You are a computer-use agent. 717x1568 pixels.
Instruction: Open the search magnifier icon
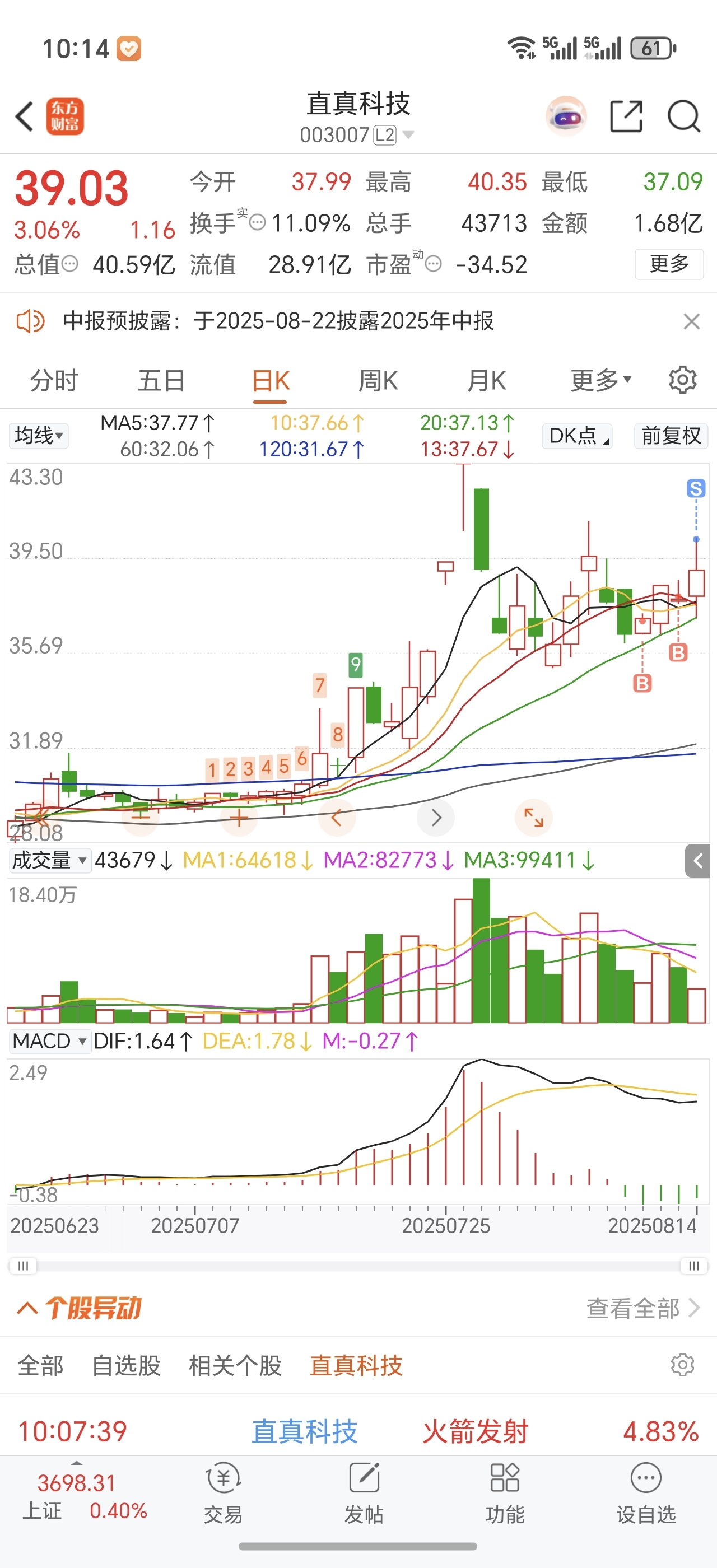click(683, 116)
